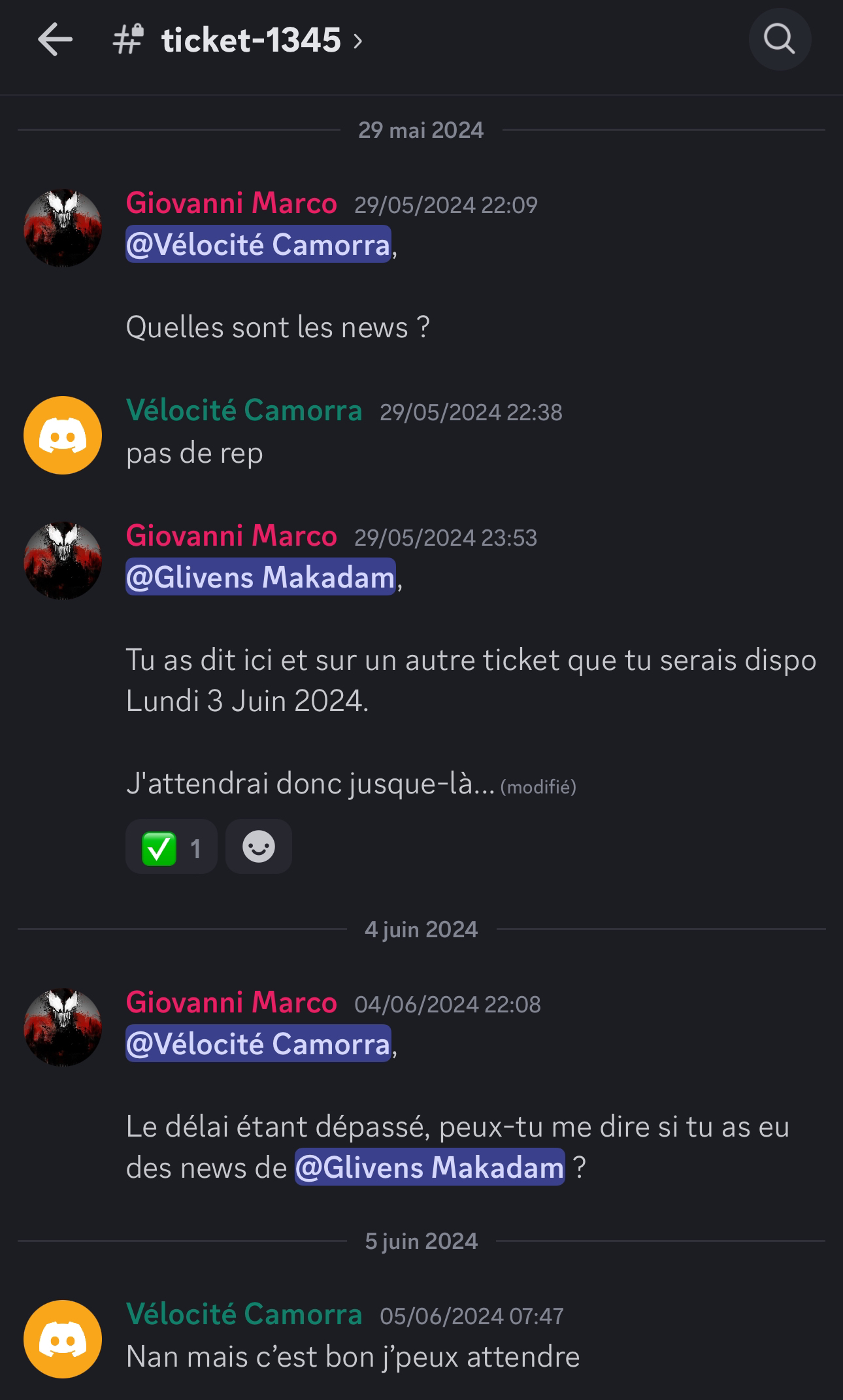Search in this channel
This screenshot has width=843, height=1400.
(780, 39)
